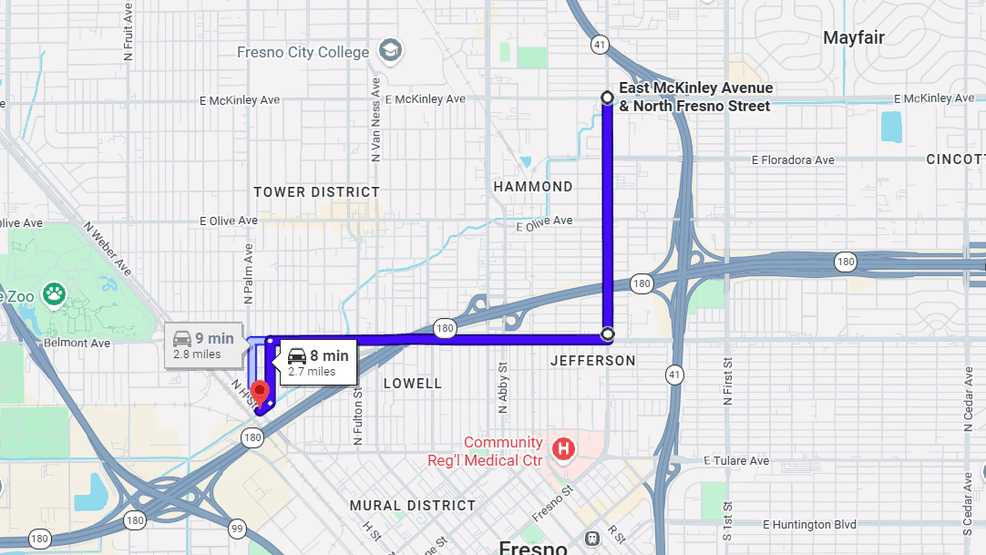Open the zoo place marker
The height and width of the screenshot is (555, 986).
coord(54,294)
